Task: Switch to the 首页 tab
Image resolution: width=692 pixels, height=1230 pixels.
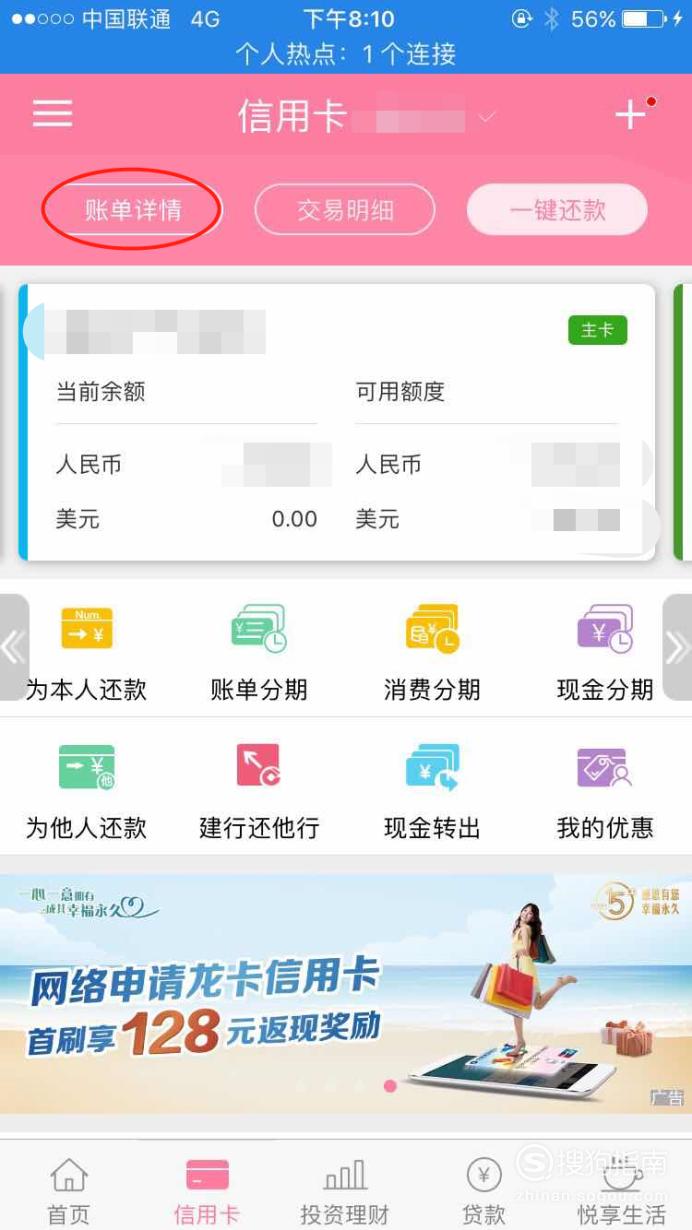Action: tap(68, 1190)
